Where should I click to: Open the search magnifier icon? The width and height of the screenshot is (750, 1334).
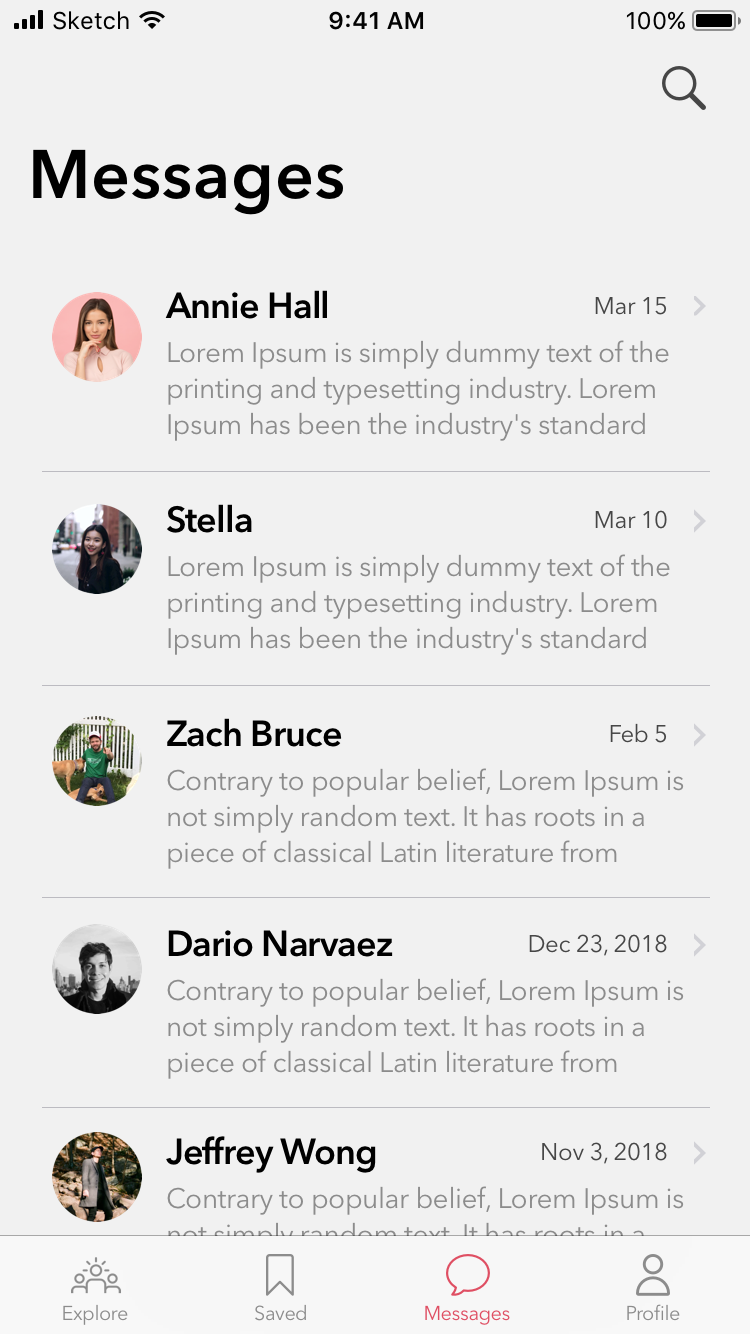pyautogui.click(x=684, y=89)
